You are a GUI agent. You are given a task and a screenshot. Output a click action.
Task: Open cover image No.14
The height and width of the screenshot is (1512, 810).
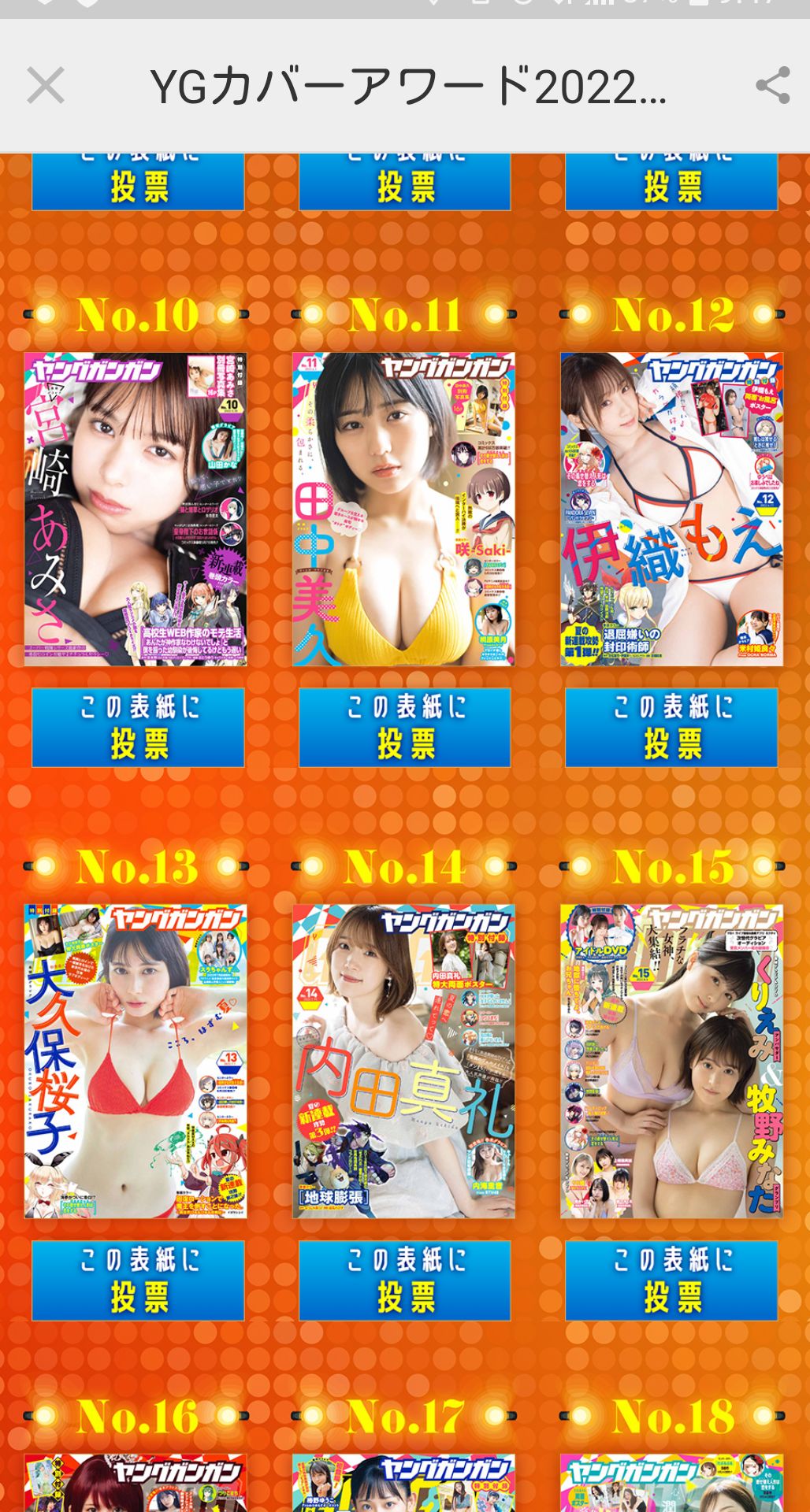tap(403, 1061)
